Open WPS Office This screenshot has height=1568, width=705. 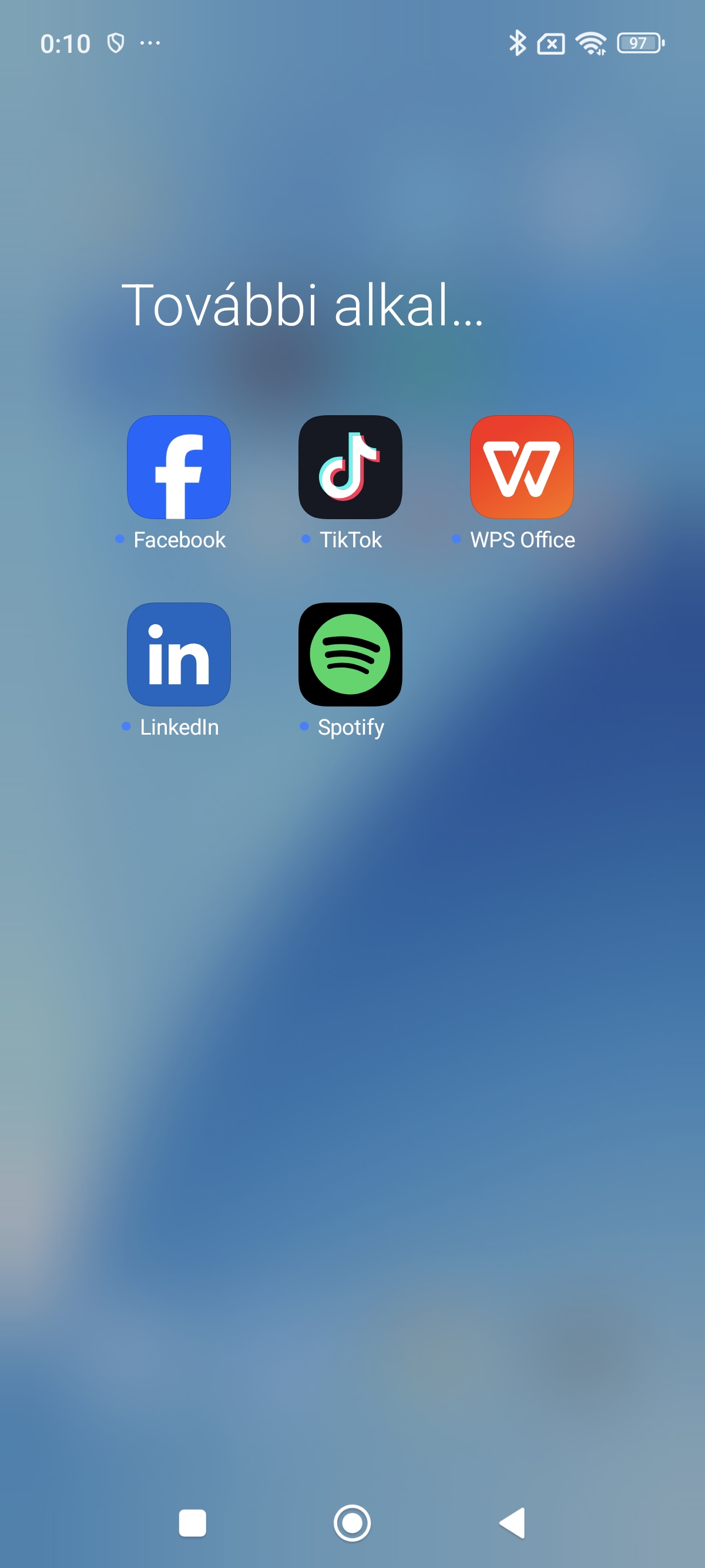[522, 467]
